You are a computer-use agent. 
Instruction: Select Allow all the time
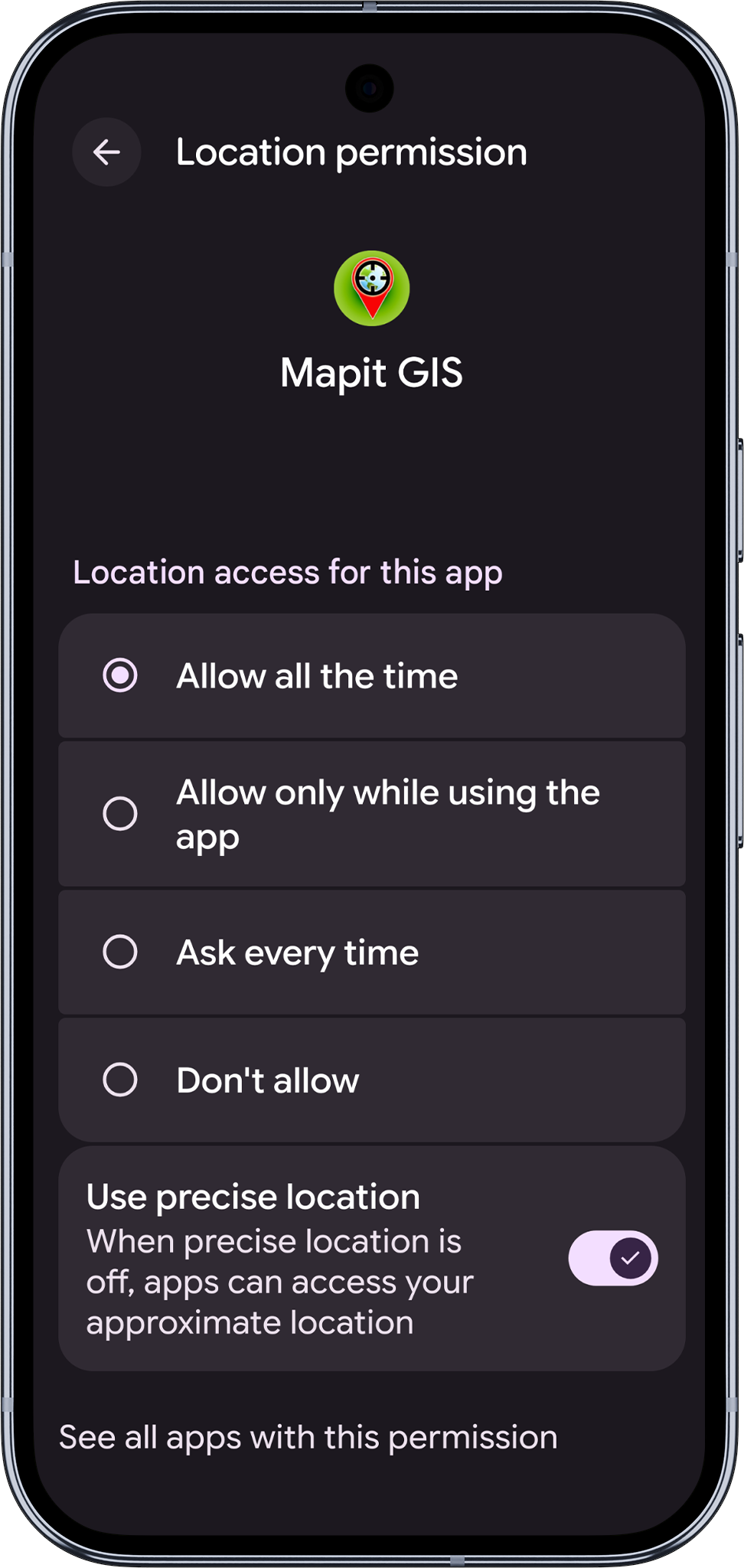120,676
